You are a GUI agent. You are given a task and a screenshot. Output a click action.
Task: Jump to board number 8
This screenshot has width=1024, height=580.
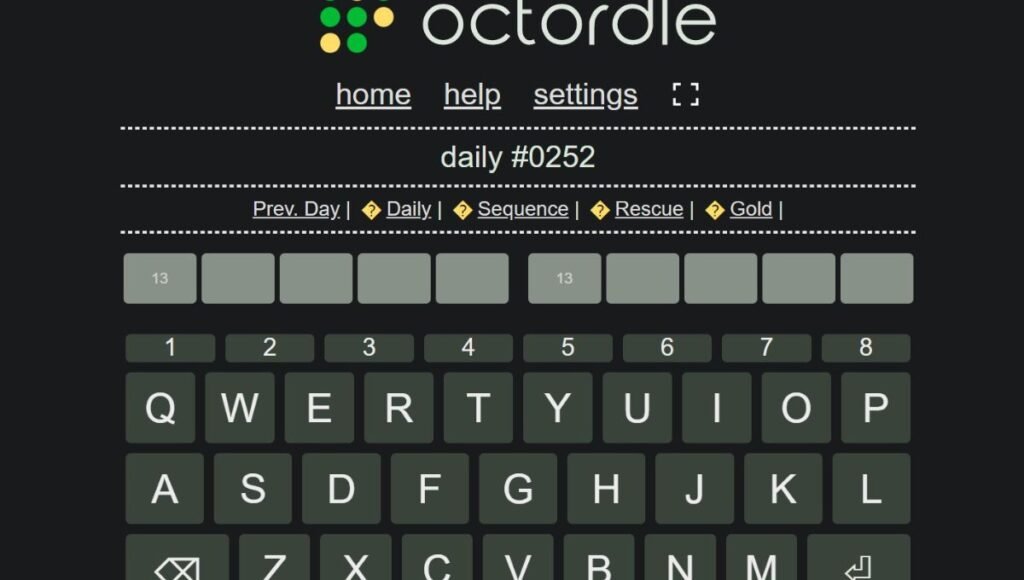click(x=866, y=348)
